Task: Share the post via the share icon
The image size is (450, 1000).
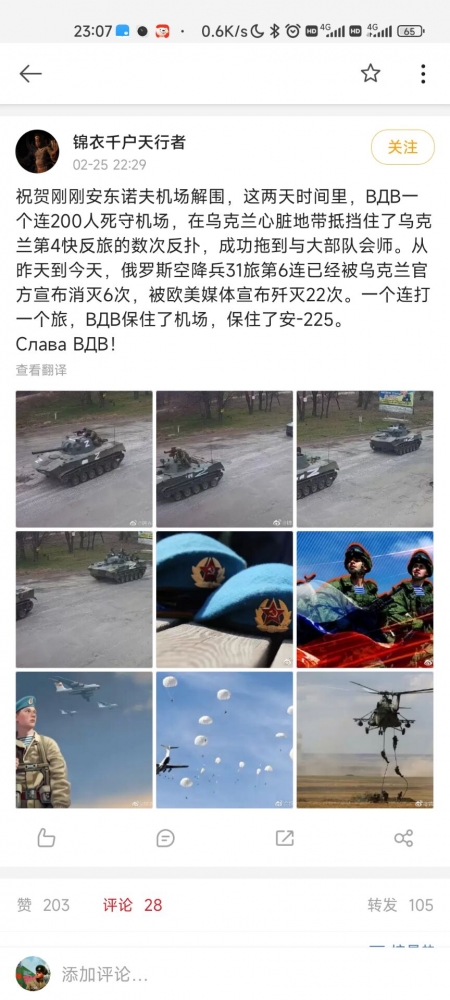Action: pos(403,838)
